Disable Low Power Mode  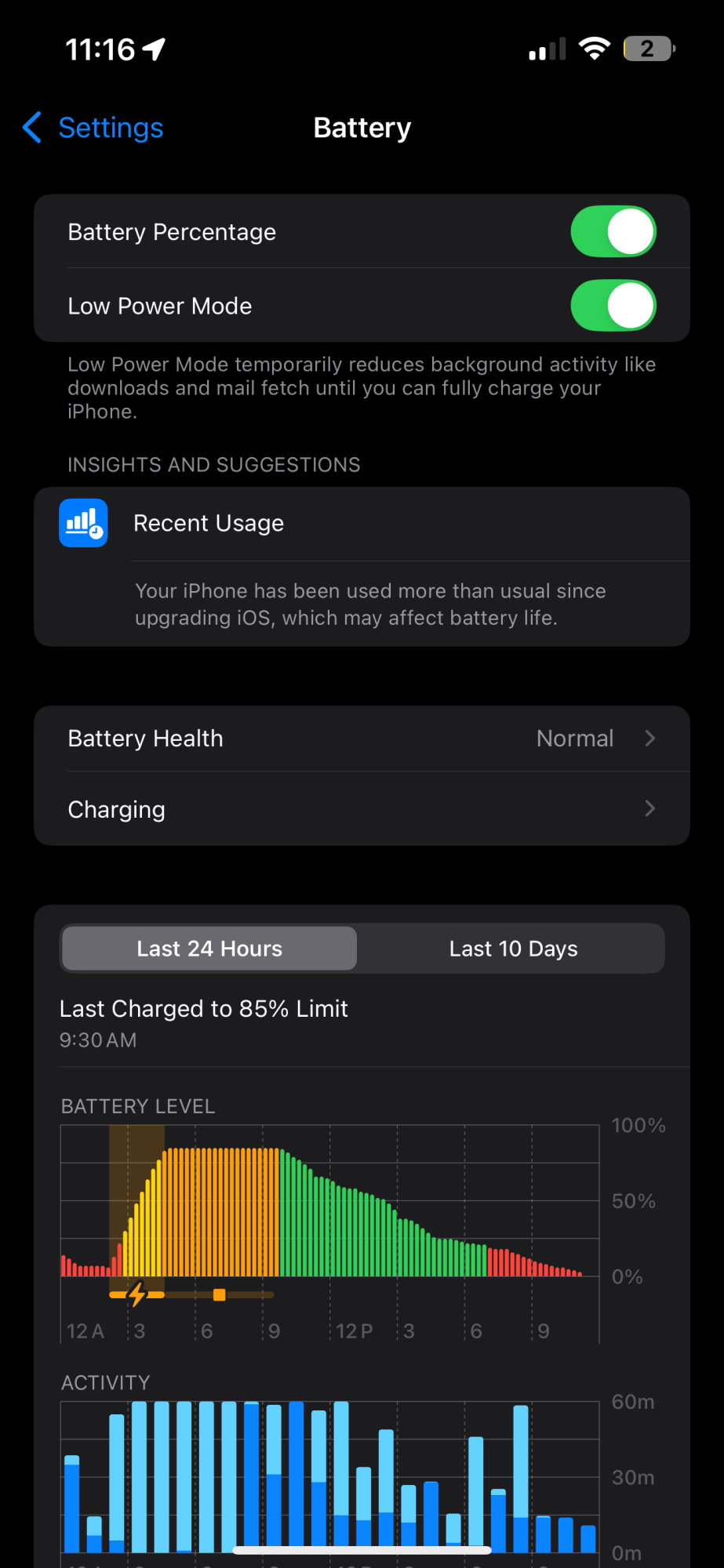click(x=613, y=306)
